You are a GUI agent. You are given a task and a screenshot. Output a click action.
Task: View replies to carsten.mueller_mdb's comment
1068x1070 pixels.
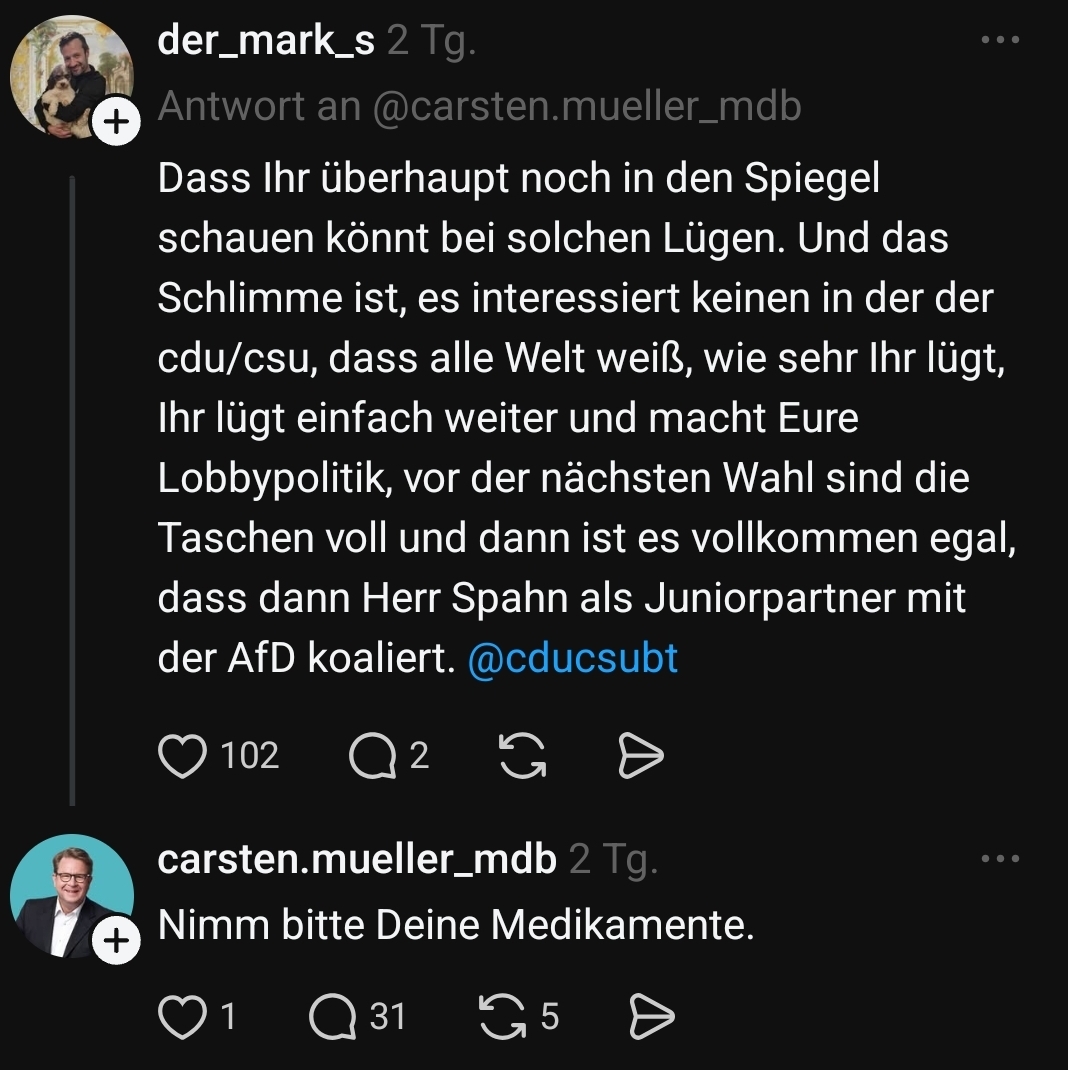[334, 1017]
